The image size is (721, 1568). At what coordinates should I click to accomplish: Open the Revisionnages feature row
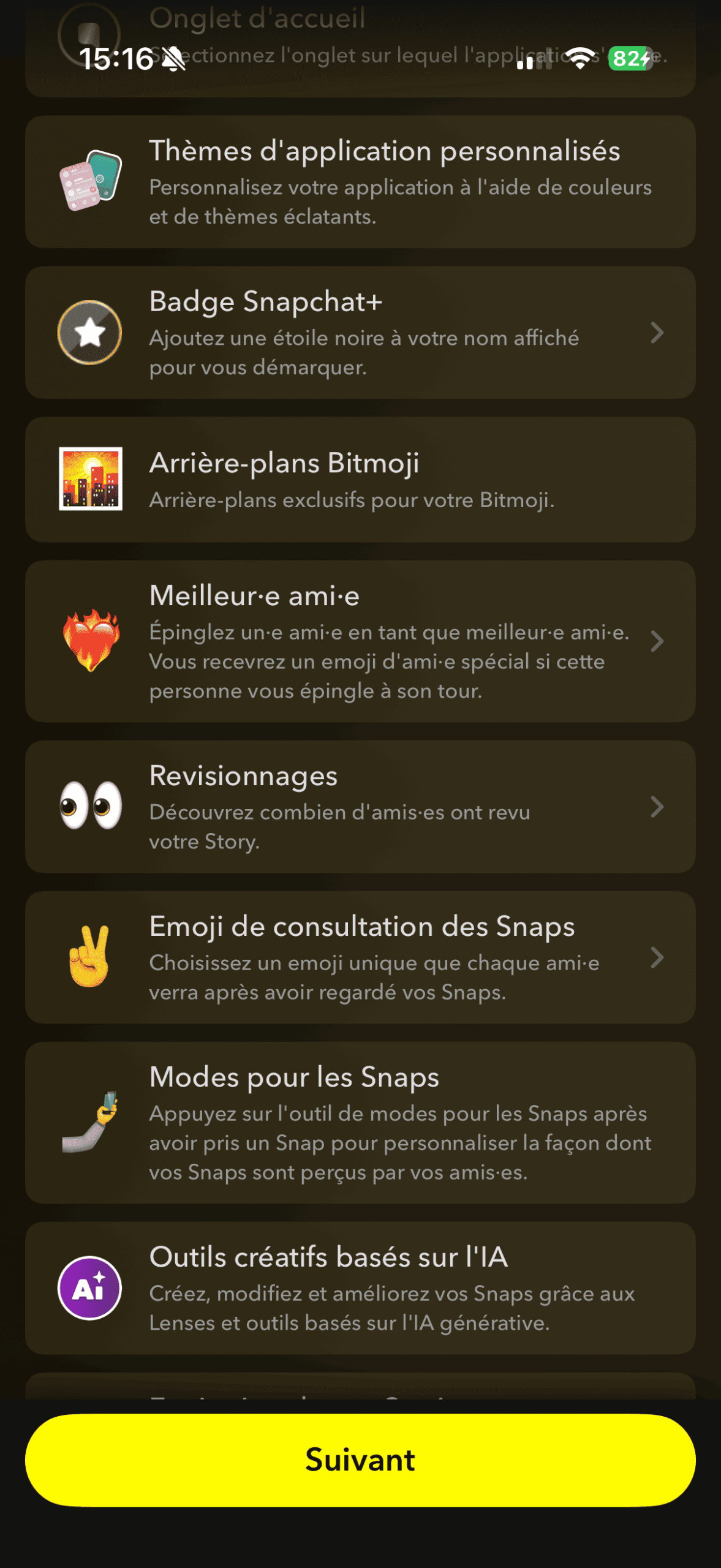[x=360, y=807]
